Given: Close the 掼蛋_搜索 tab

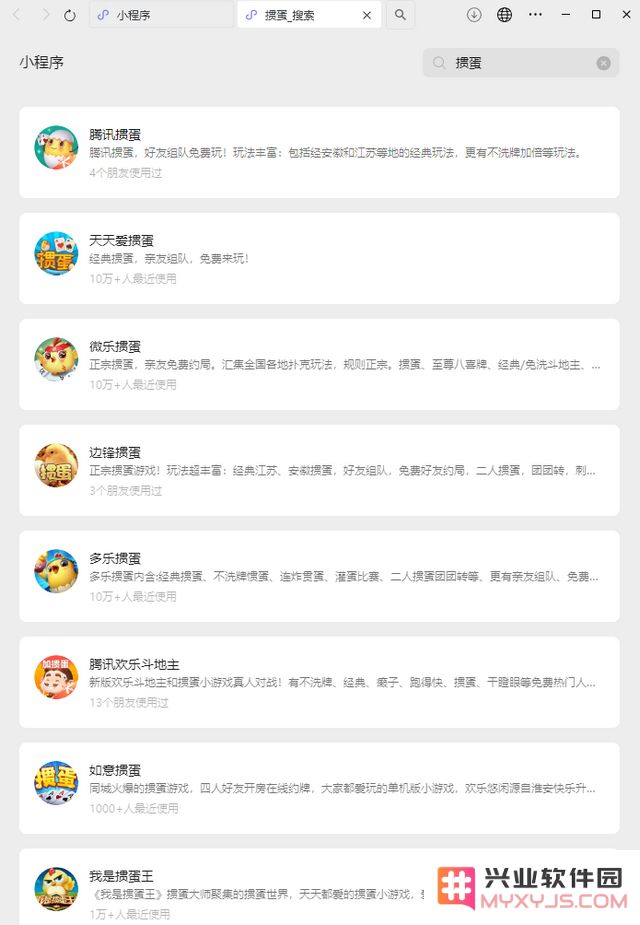Looking at the screenshot, I should [x=367, y=15].
